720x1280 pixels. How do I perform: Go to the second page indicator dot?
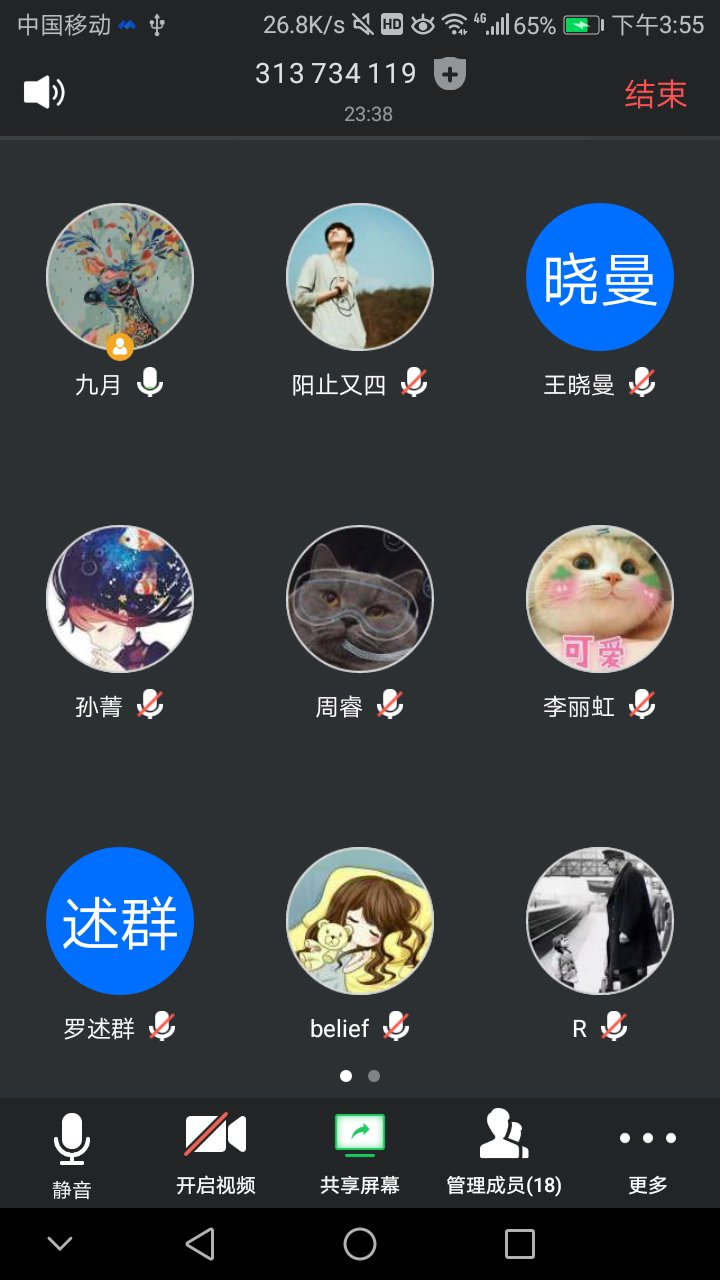374,1076
